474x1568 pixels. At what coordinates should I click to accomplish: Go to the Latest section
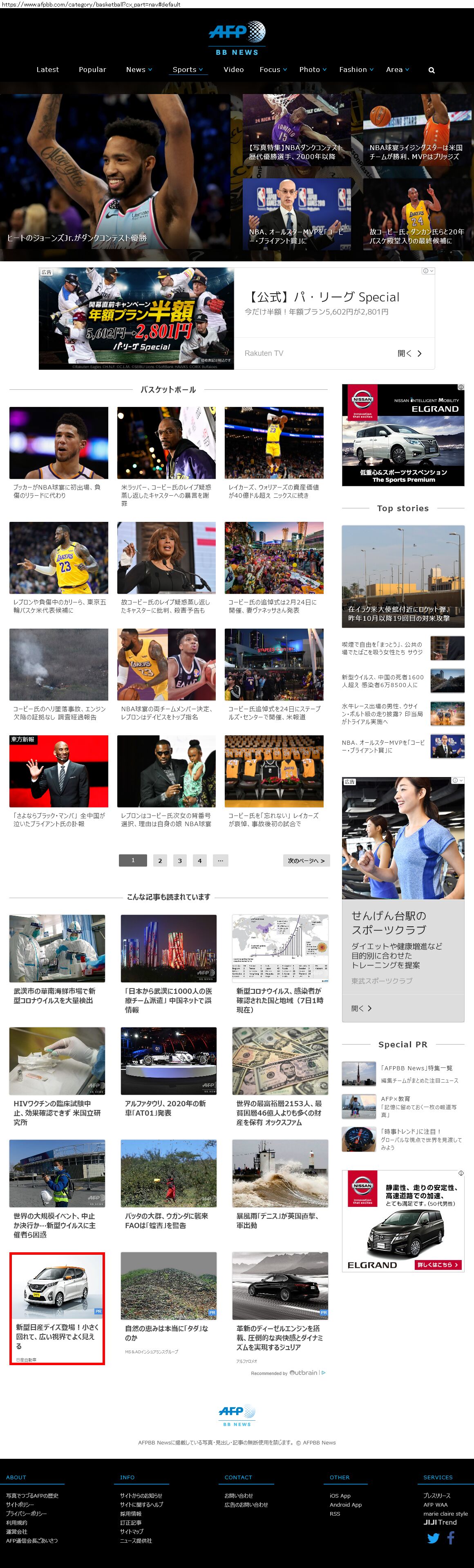47,70
